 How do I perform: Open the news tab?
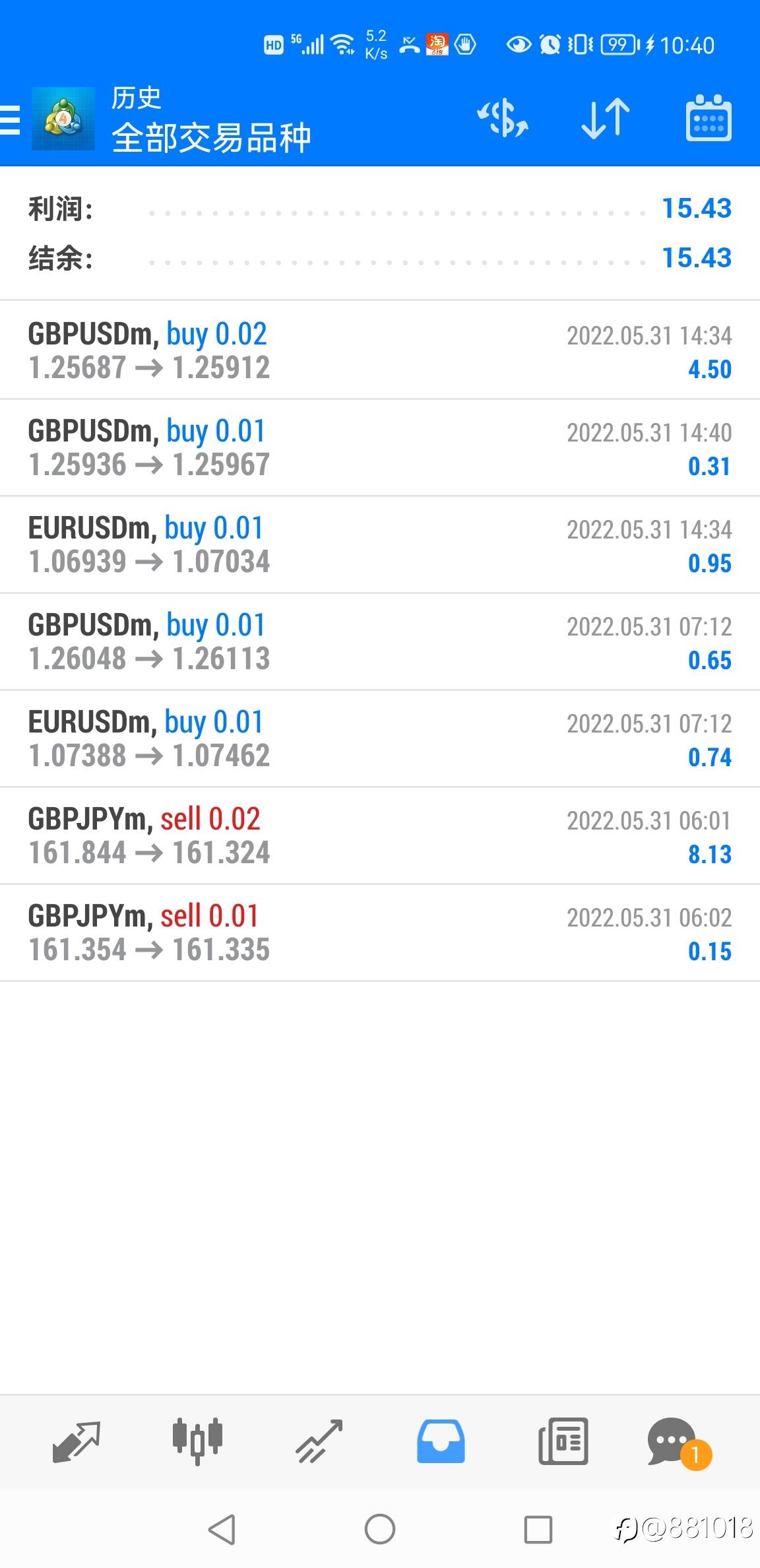pos(563,1441)
